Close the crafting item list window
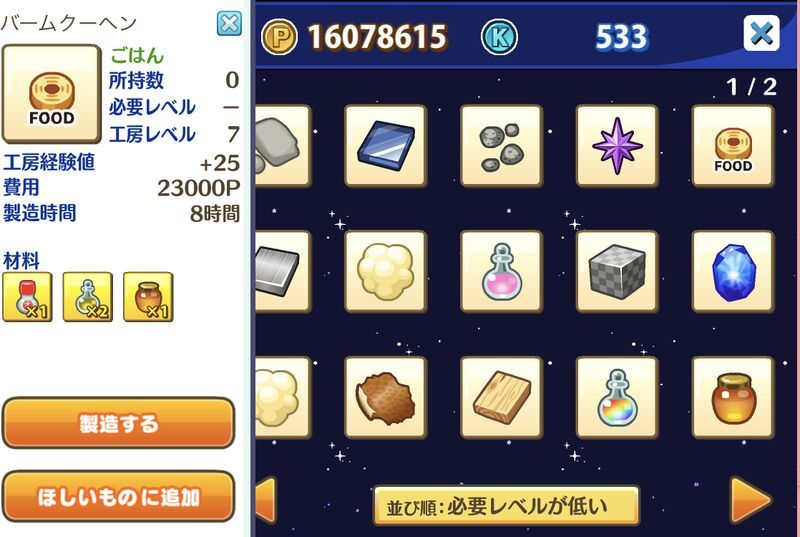Screen dimensions: 800x537 coord(761,34)
